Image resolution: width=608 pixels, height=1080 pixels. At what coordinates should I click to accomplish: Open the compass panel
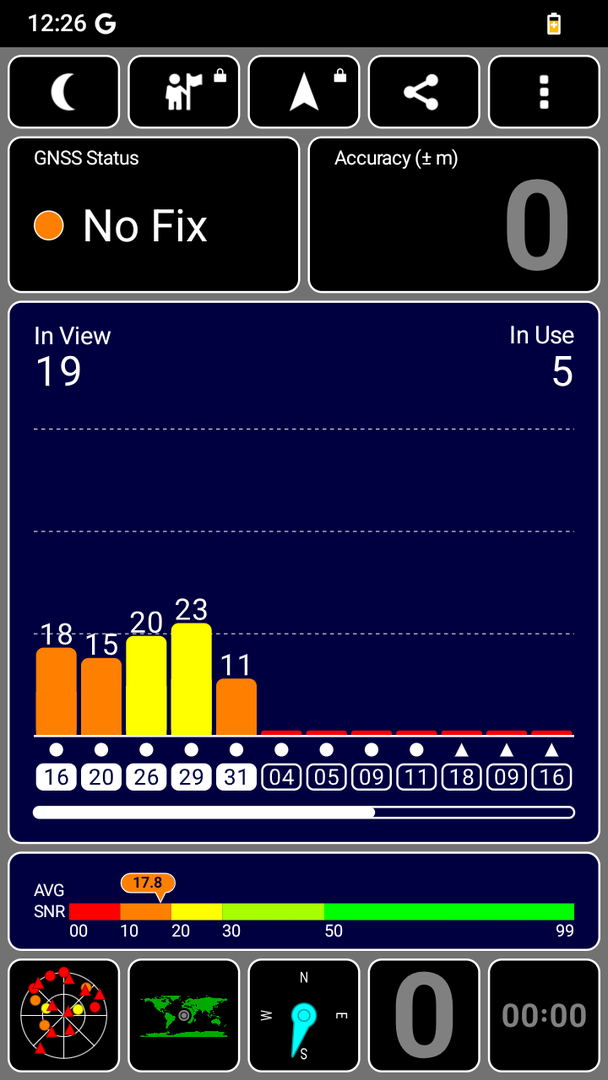[304, 1015]
